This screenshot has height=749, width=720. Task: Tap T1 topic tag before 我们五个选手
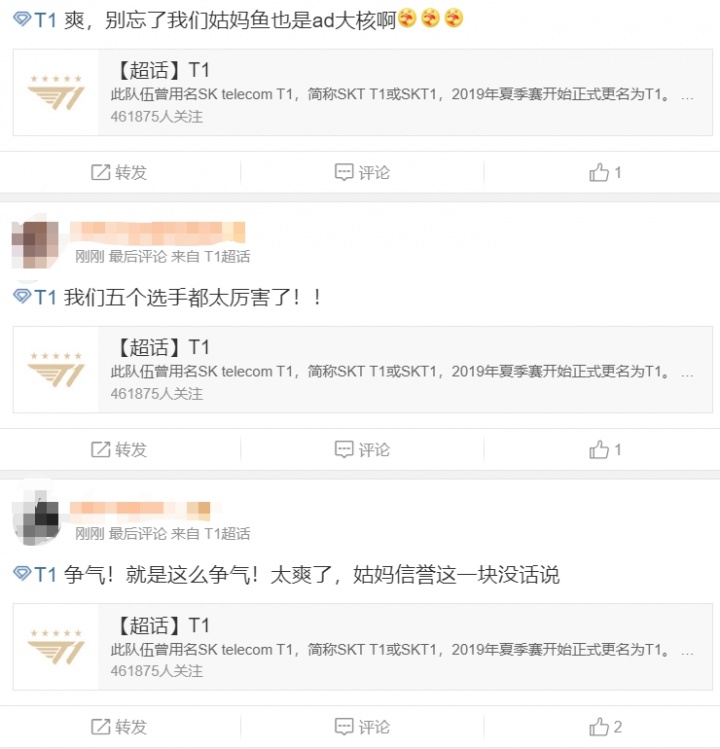[x=36, y=297]
